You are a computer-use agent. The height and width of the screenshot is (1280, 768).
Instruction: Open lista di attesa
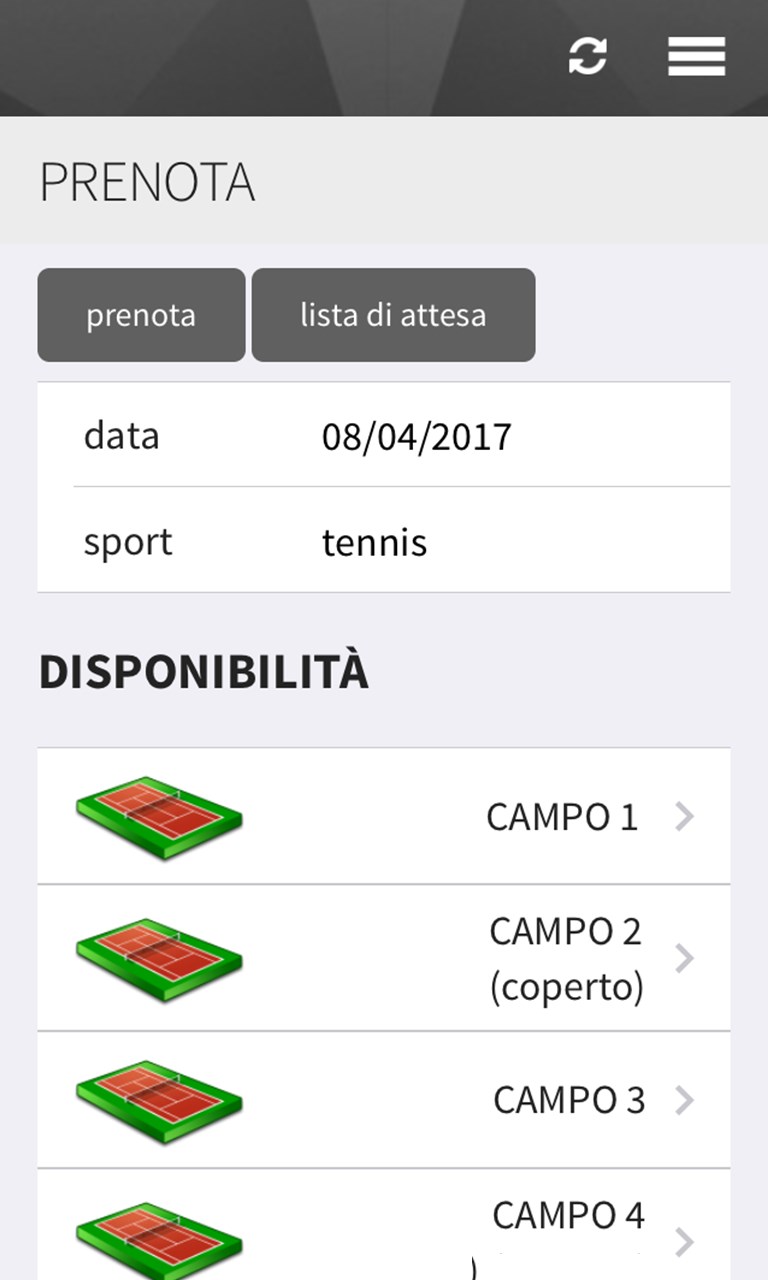(393, 315)
